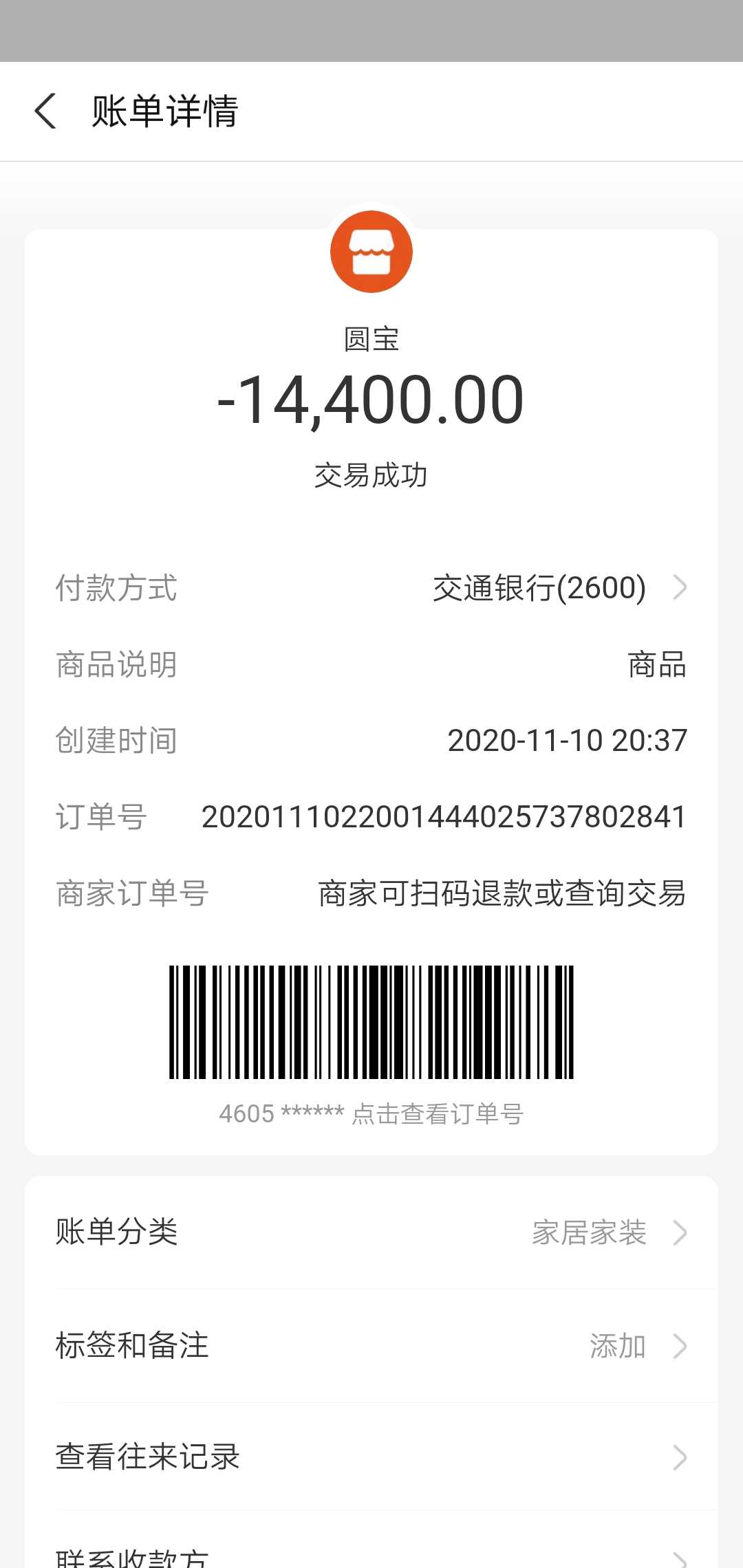The height and width of the screenshot is (1568, 743).
Task: Open 联系收款方 row
Action: 371,1556
